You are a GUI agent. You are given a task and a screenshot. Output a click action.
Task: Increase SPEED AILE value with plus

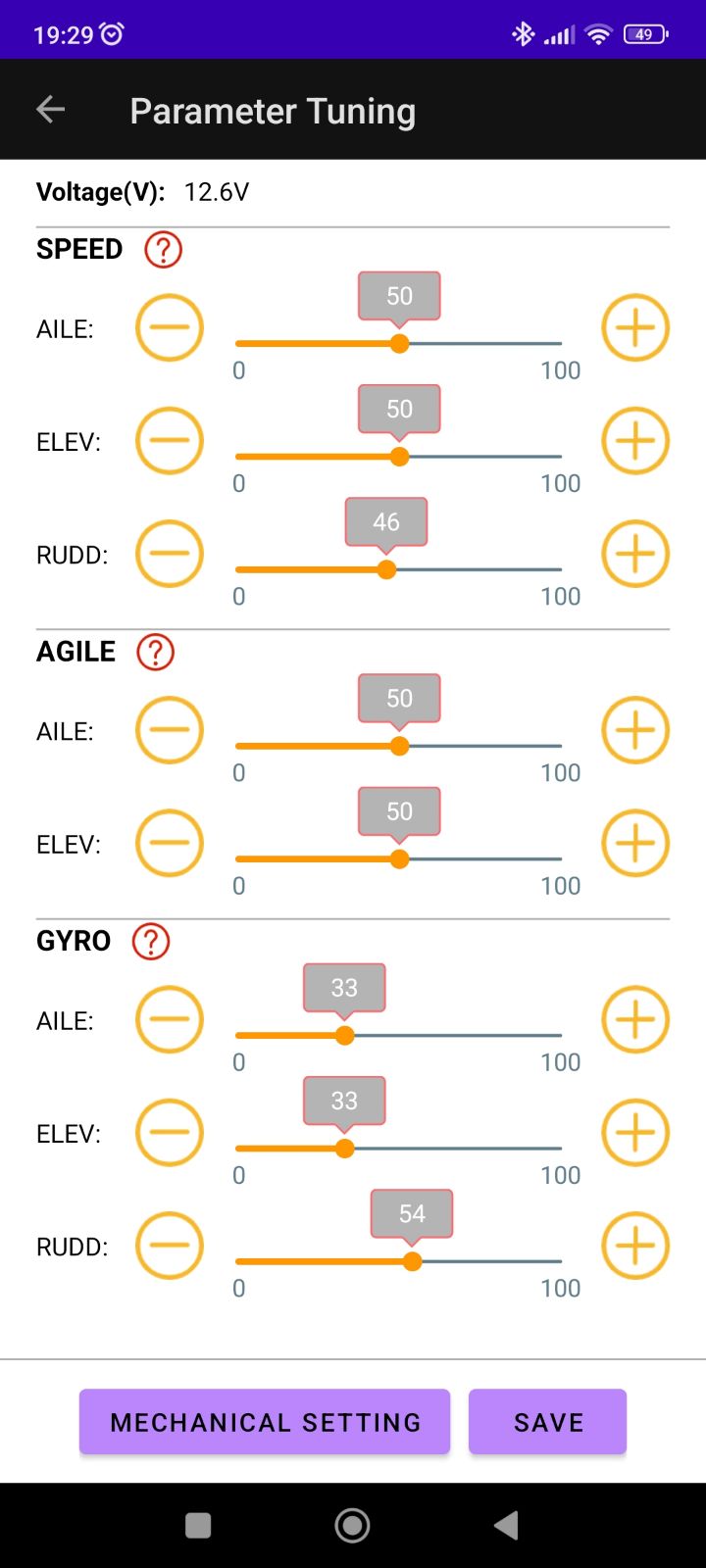point(634,327)
